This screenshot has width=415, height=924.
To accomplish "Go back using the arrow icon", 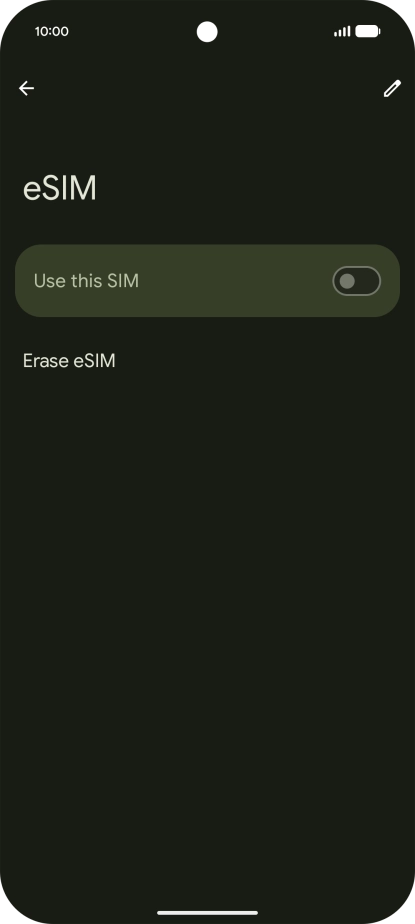I will (x=26, y=88).
